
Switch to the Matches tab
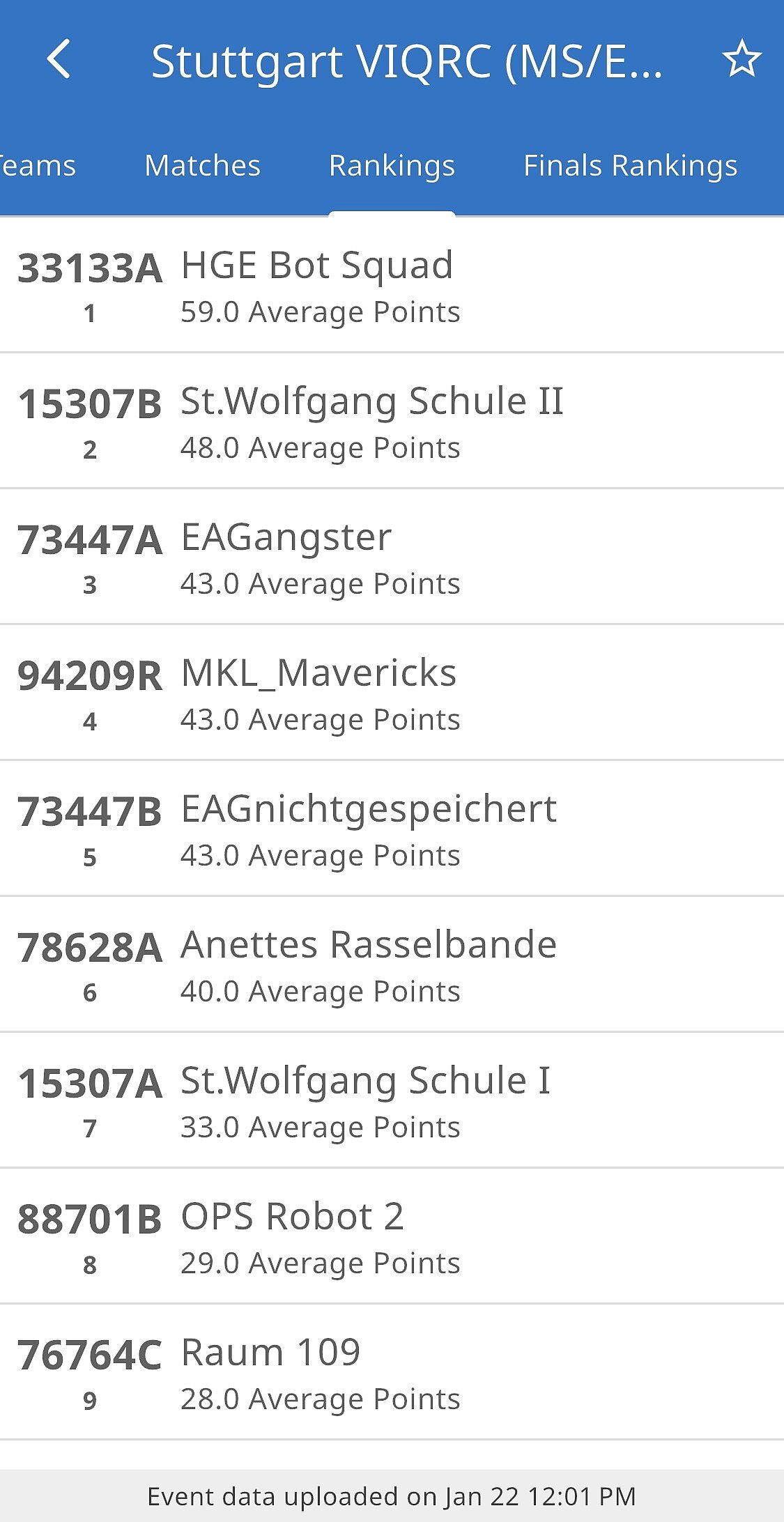(202, 166)
